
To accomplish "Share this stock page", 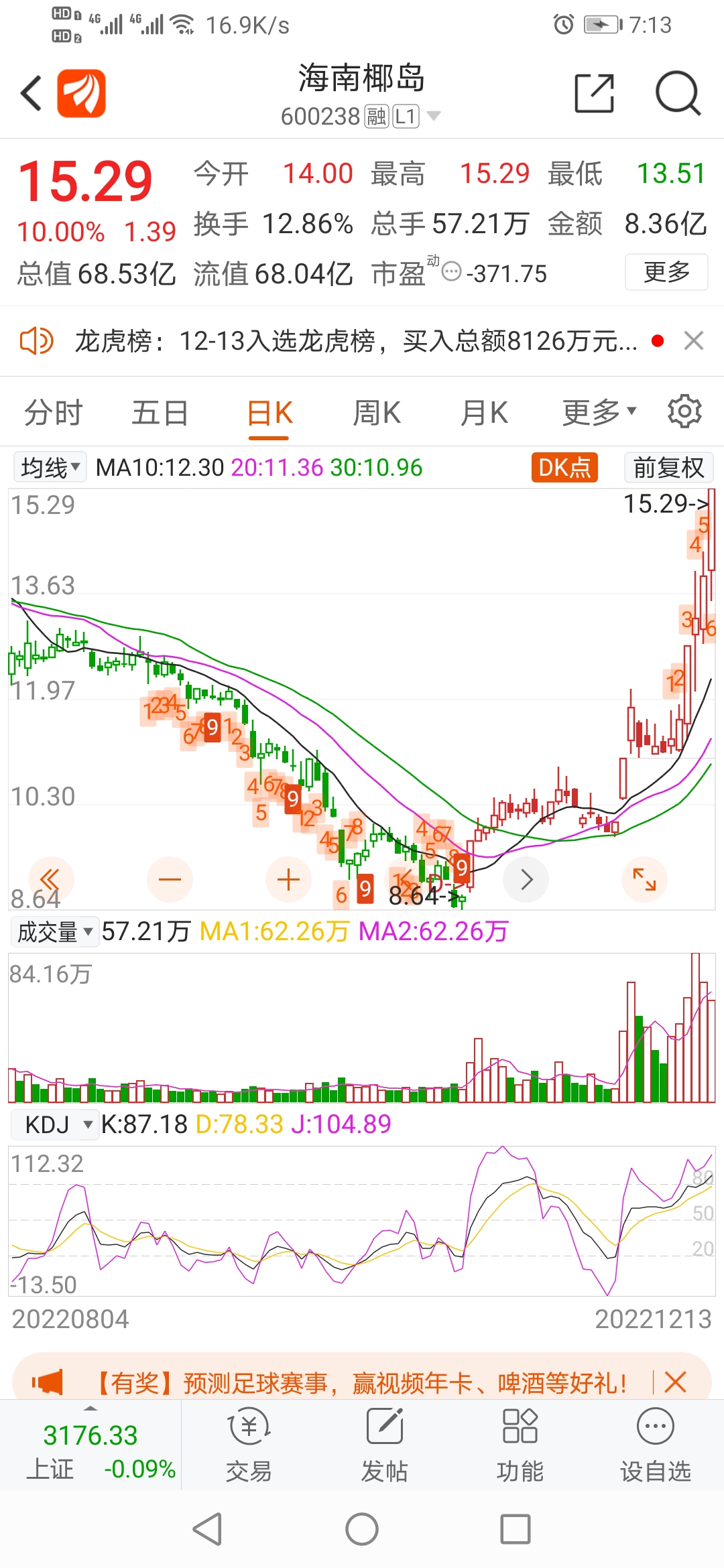I will click(595, 93).
